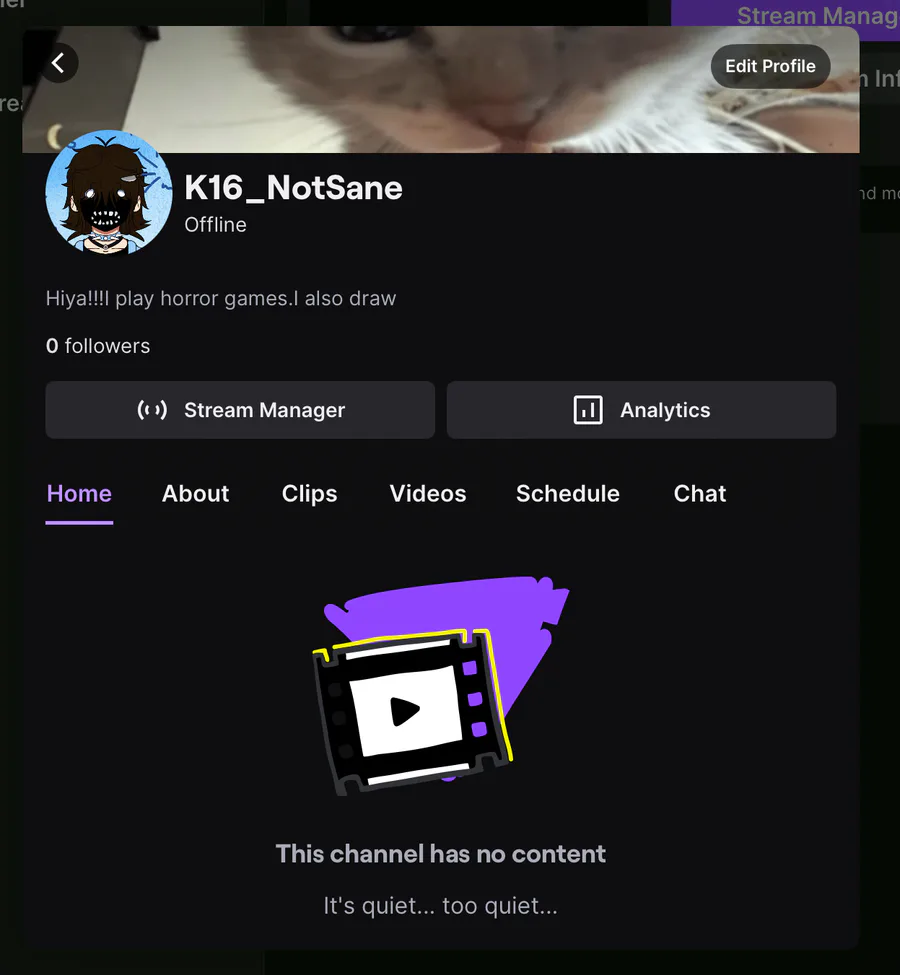Viewport: 900px width, 975px height.
Task: Go back using the arrow icon
Action: 59,64
